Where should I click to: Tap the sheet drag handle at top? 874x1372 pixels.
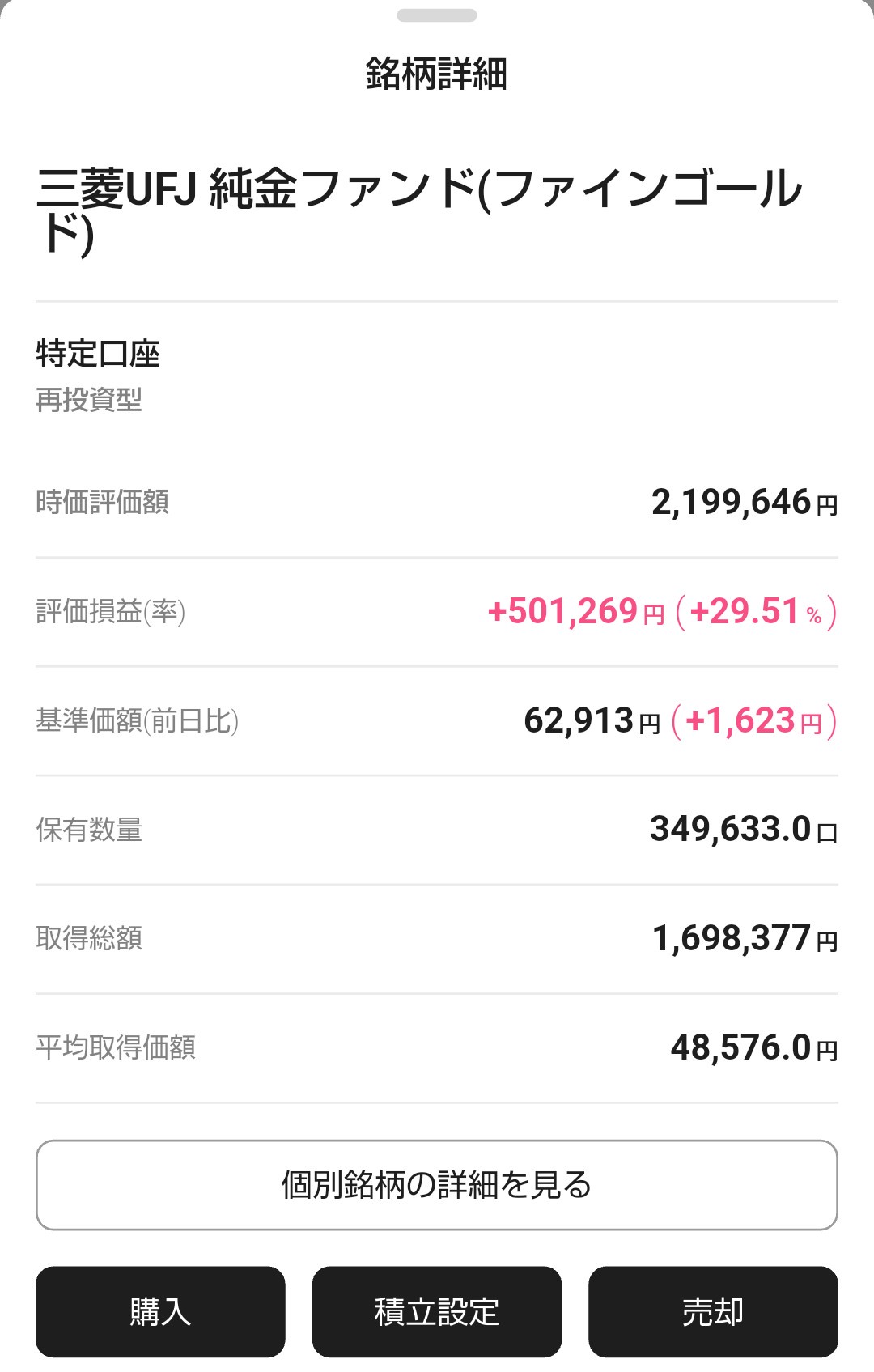pos(436,15)
